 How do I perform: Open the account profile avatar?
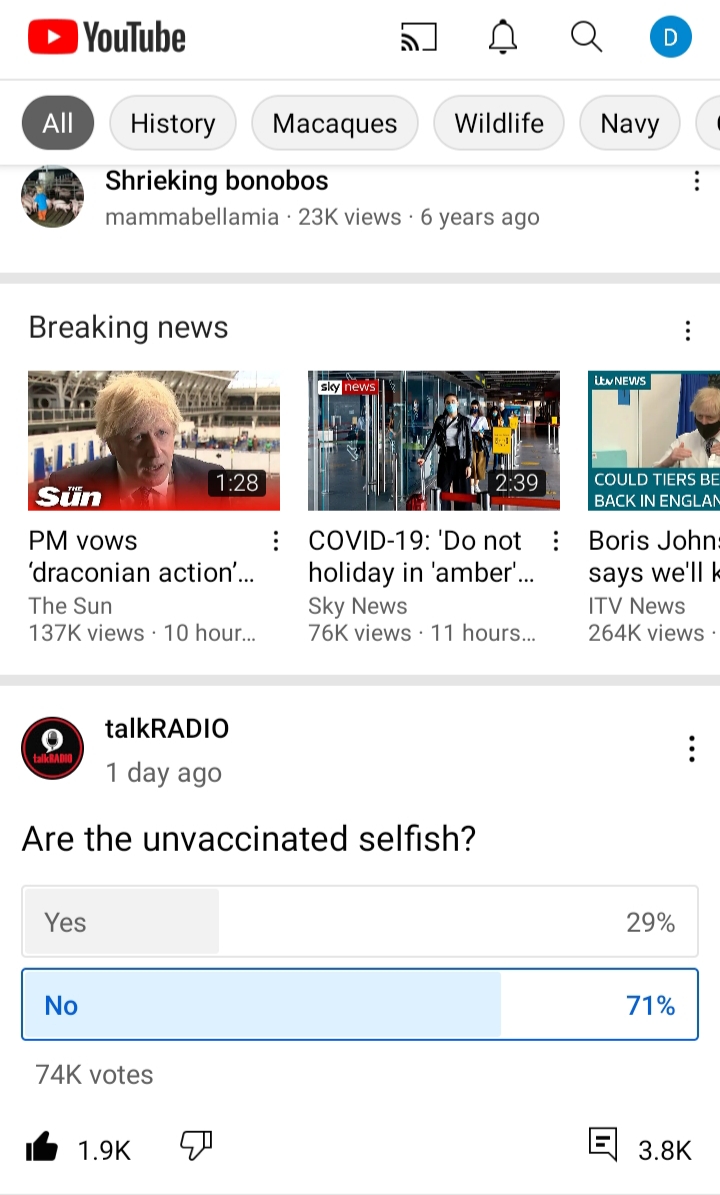pos(670,38)
